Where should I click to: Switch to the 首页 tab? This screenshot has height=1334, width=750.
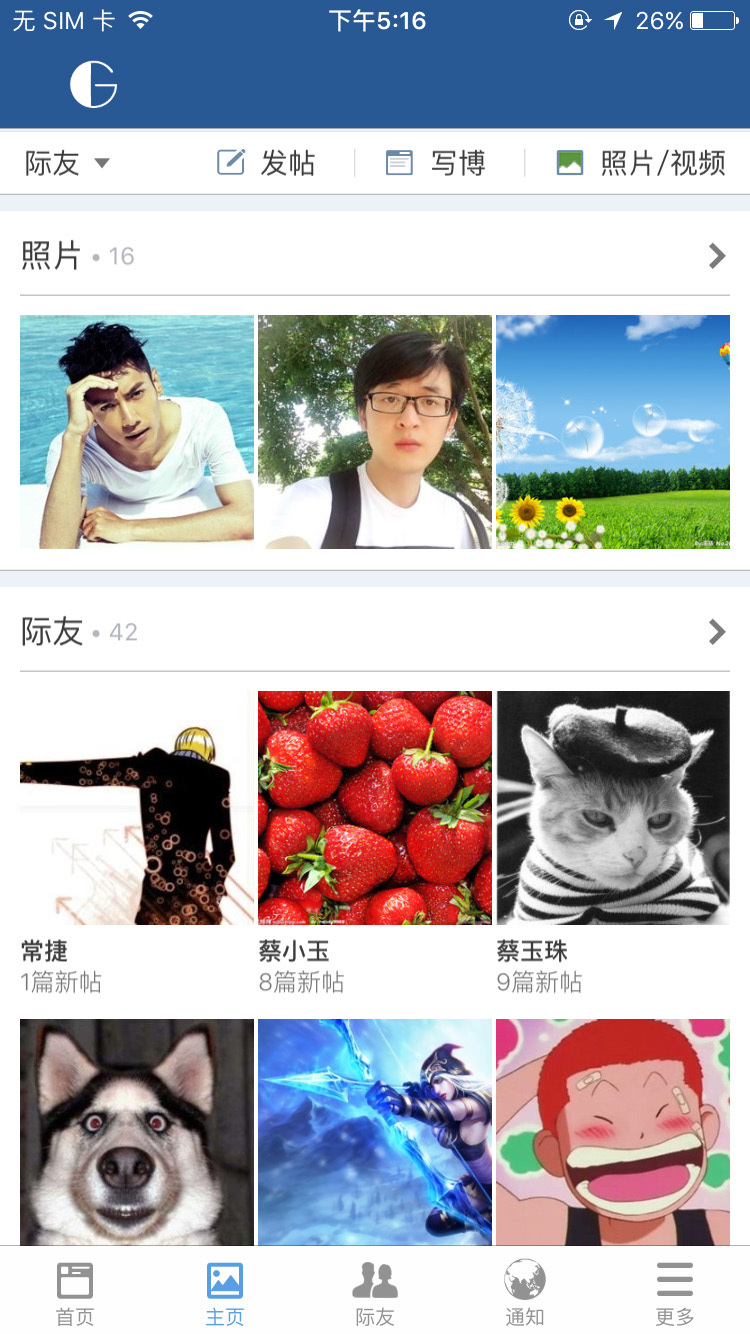(x=75, y=1293)
